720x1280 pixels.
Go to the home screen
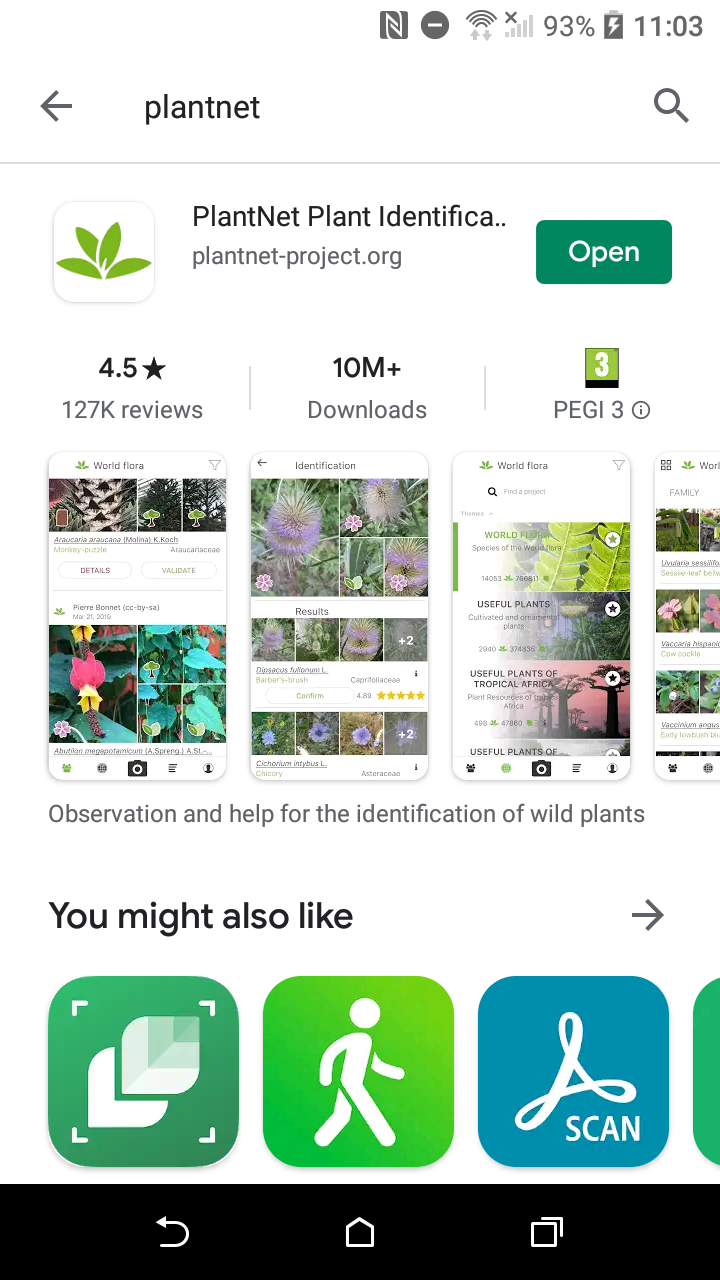pos(360,1233)
